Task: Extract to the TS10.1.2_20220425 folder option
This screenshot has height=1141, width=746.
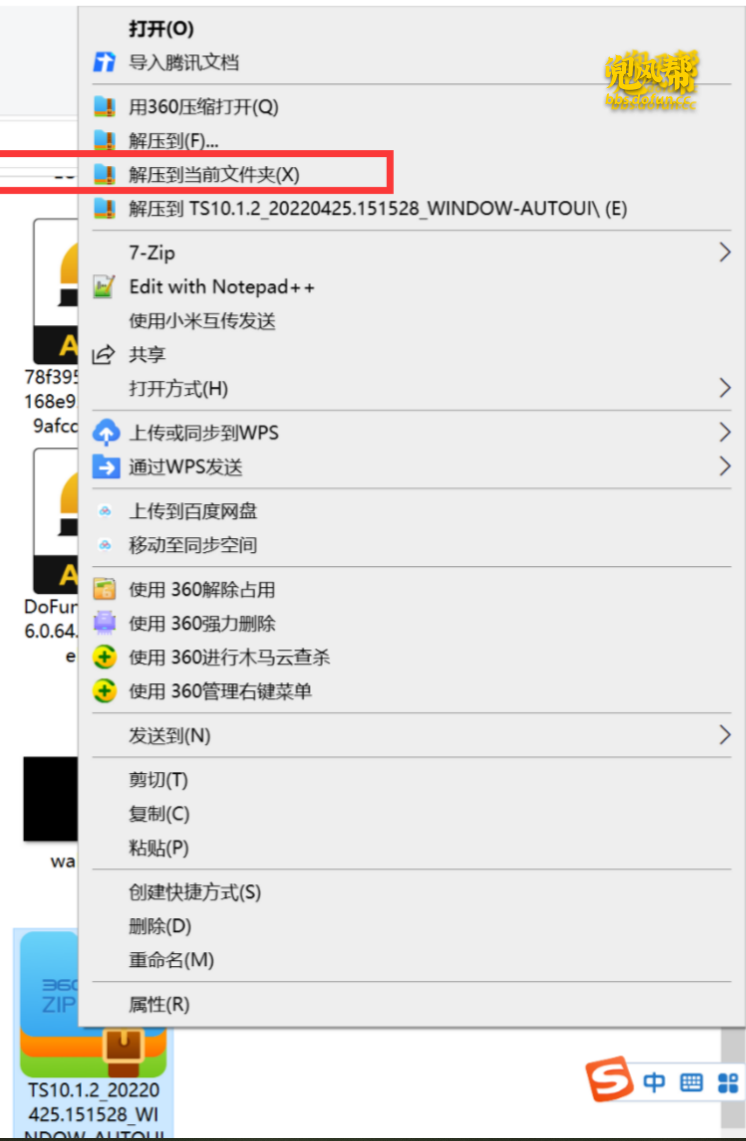Action: coord(377,208)
